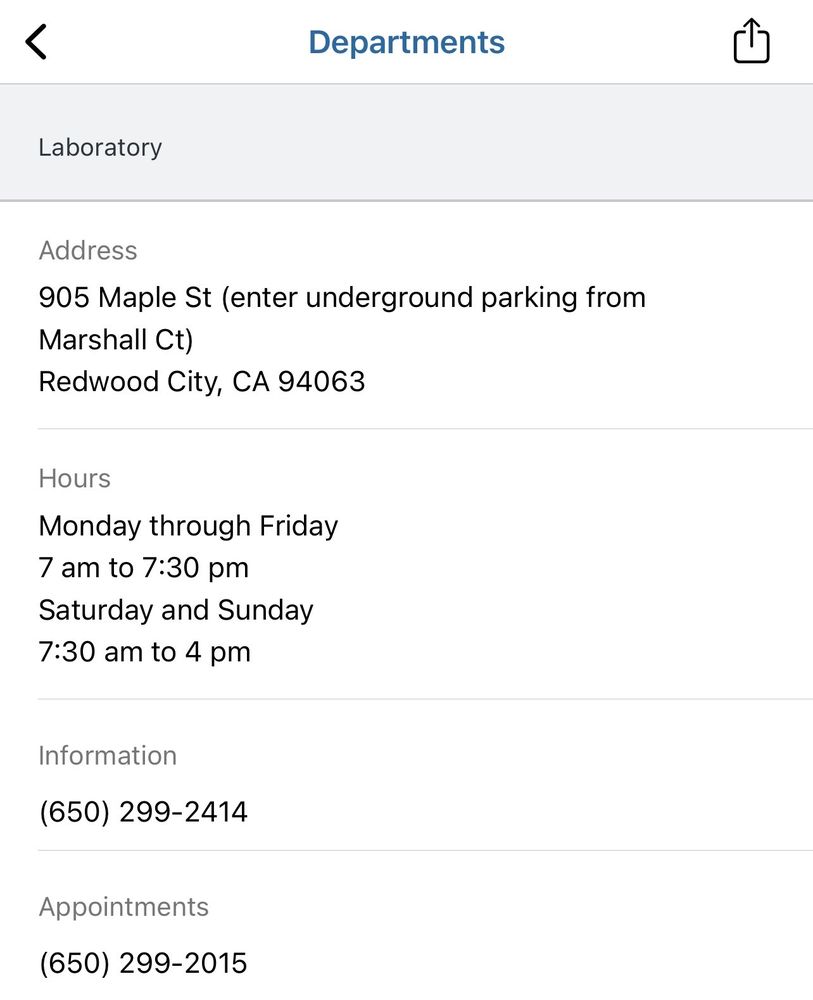Tap the Saturday and Sunday hours text
This screenshot has height=1000, width=813.
(176, 610)
